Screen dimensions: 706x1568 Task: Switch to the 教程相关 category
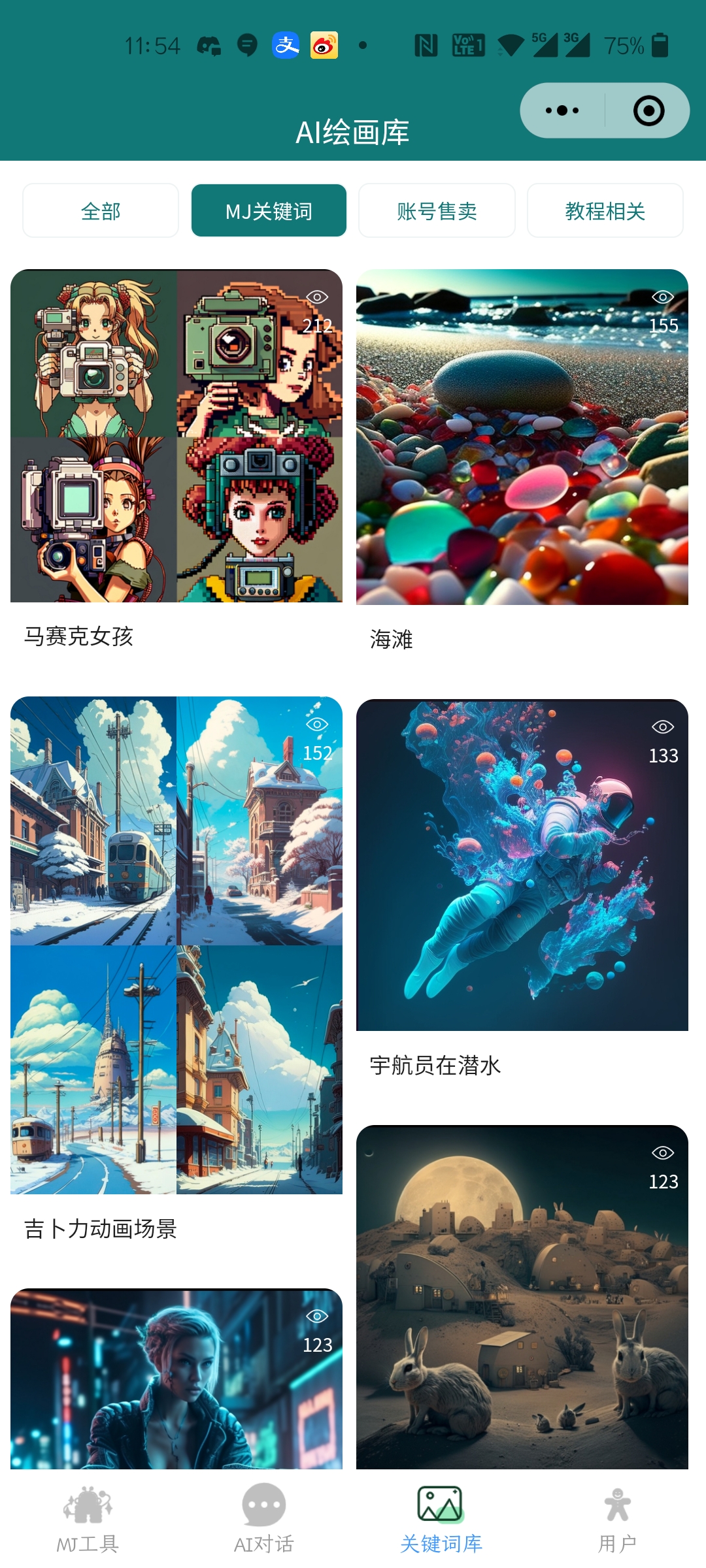point(605,211)
